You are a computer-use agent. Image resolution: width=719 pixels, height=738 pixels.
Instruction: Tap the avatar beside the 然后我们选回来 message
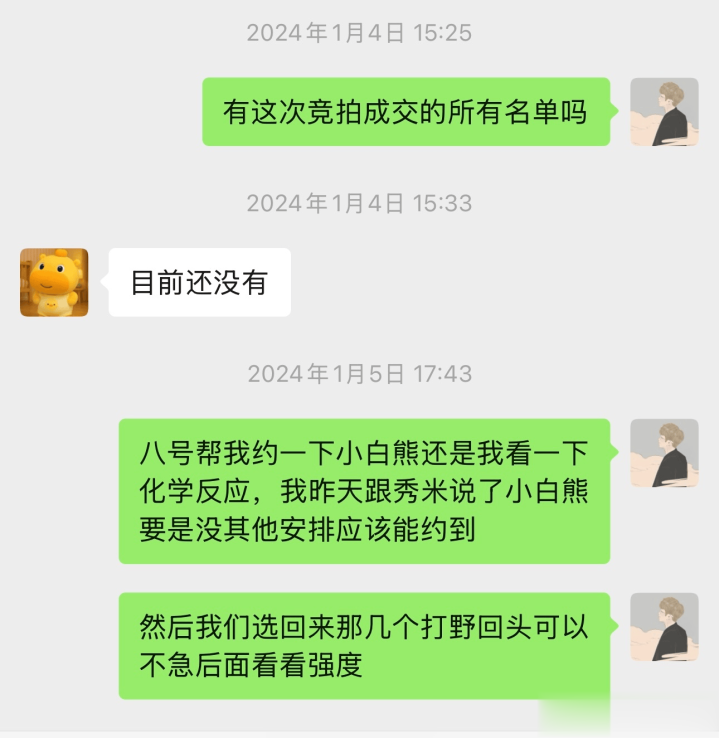click(664, 626)
